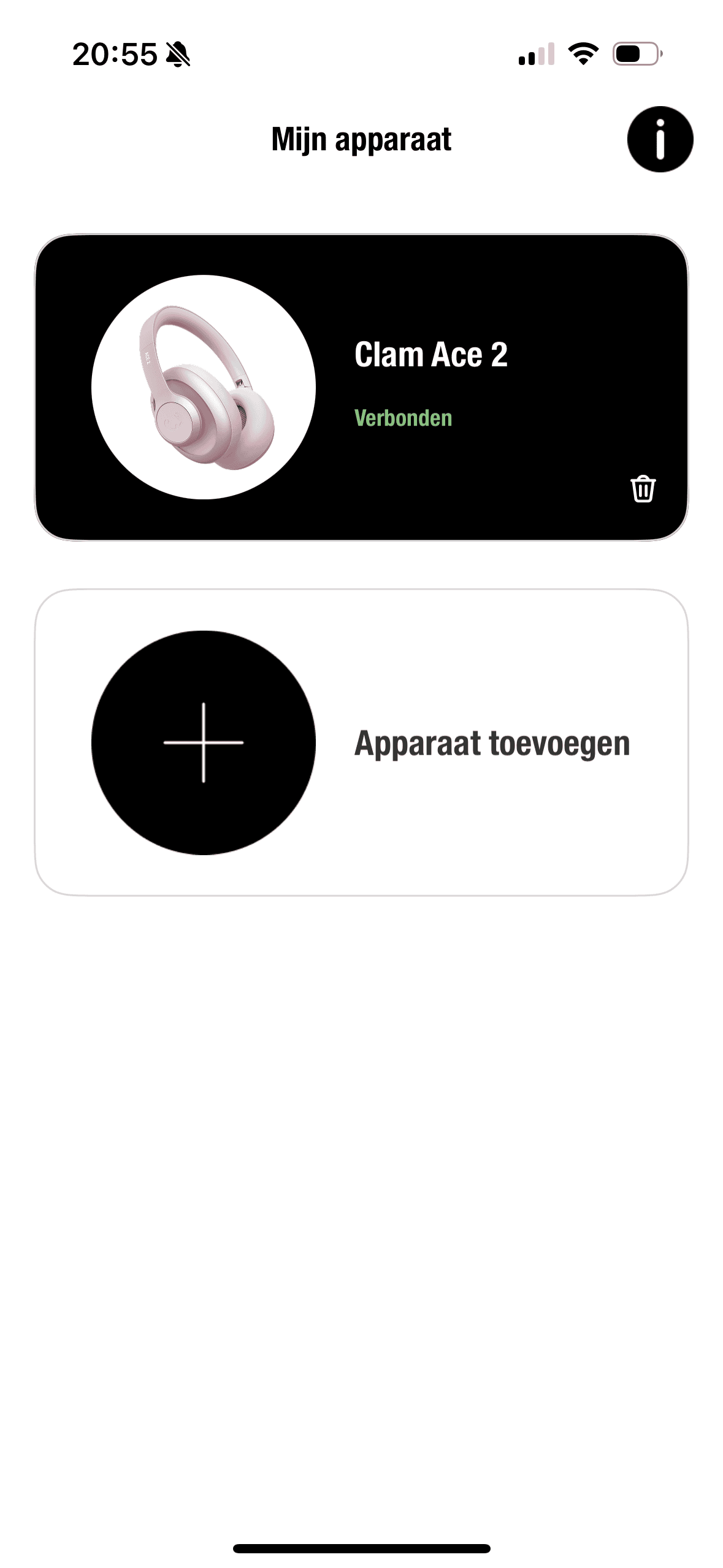
Task: Delete Clam Ace 2 with trash icon
Action: [643, 489]
